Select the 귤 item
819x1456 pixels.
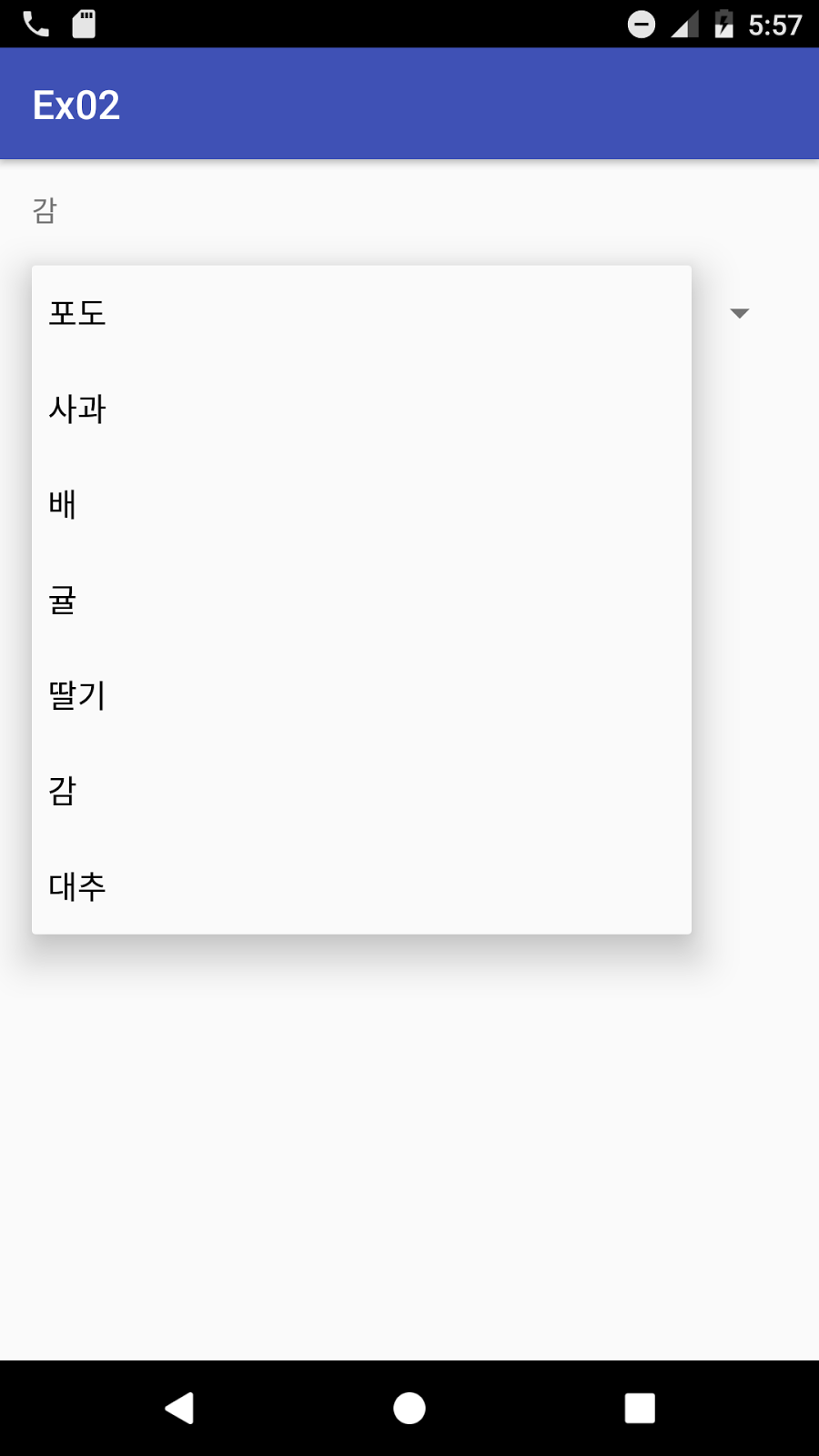361,600
